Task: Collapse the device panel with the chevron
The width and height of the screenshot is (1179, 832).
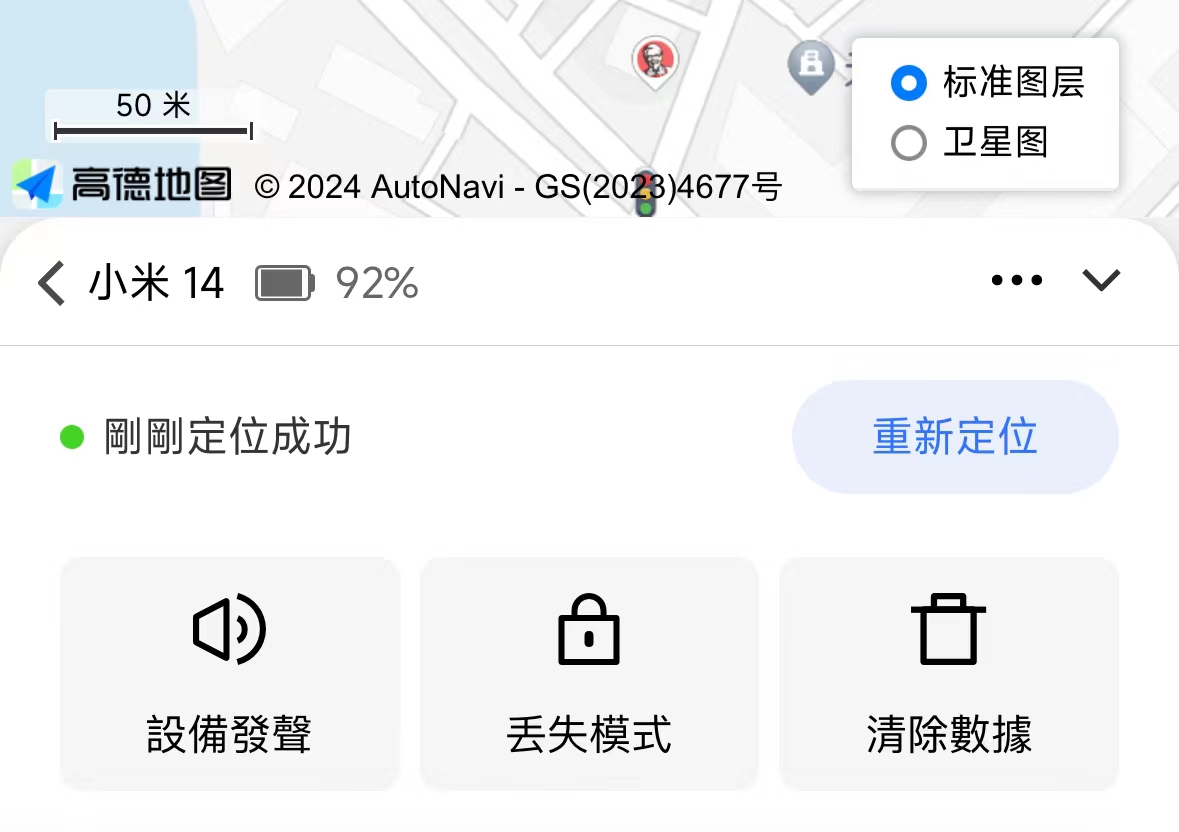Action: [1101, 281]
